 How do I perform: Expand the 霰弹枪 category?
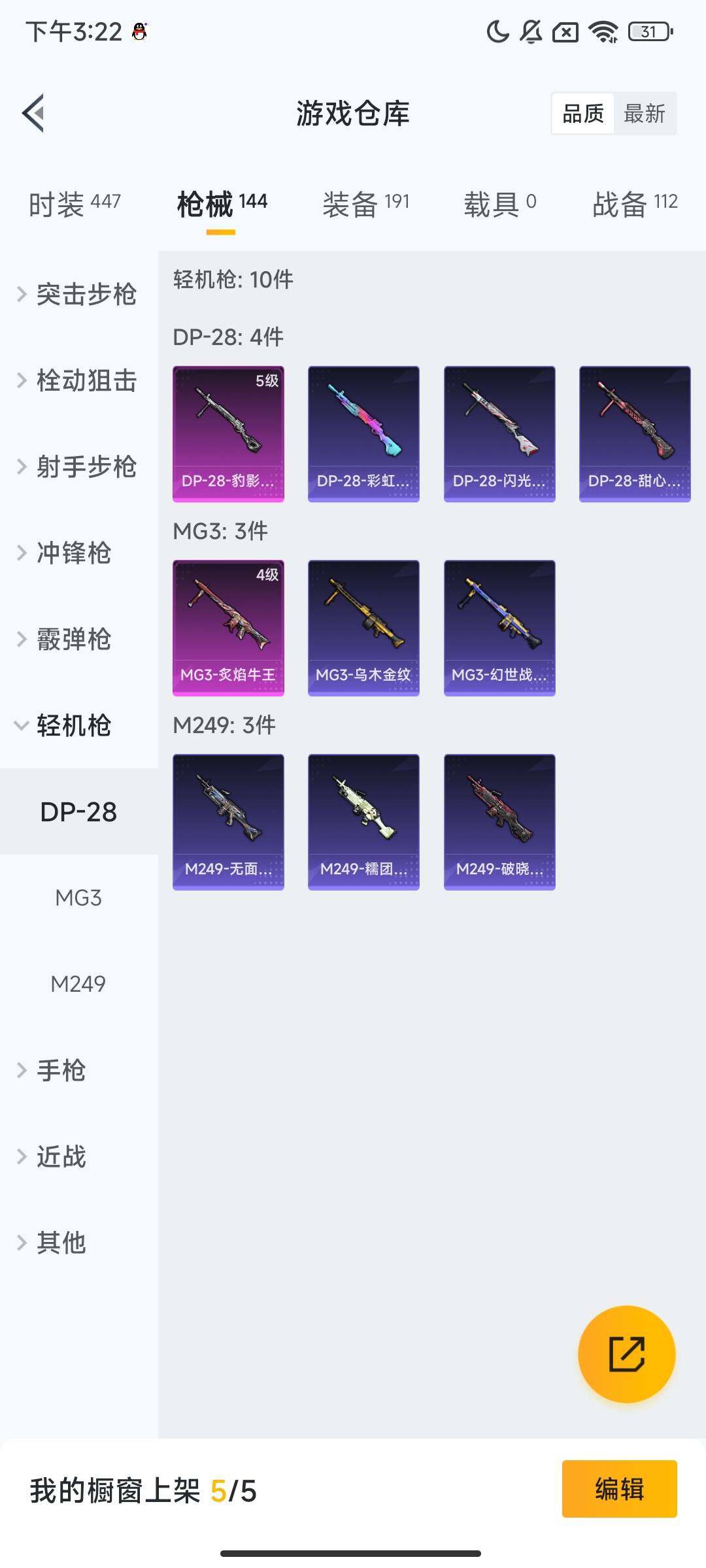[70, 640]
